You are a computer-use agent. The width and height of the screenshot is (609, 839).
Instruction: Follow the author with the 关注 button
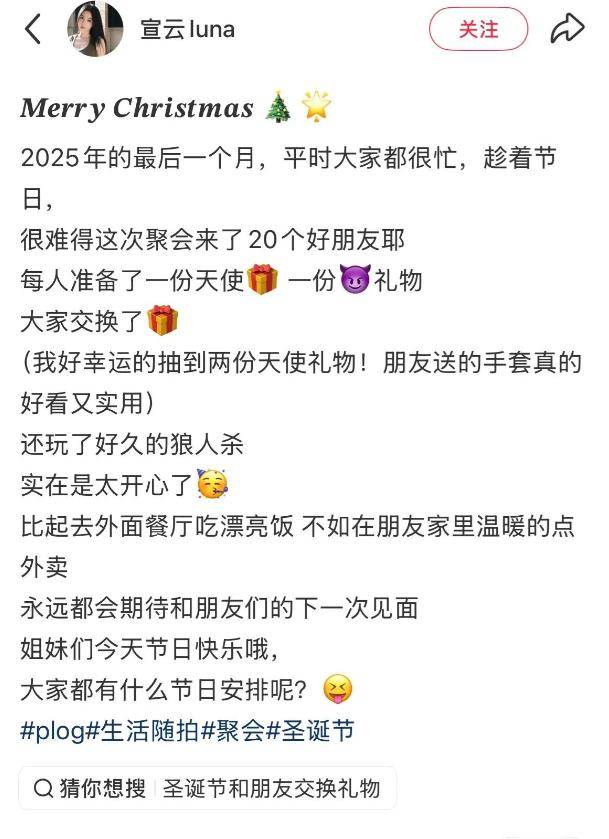coord(478,29)
